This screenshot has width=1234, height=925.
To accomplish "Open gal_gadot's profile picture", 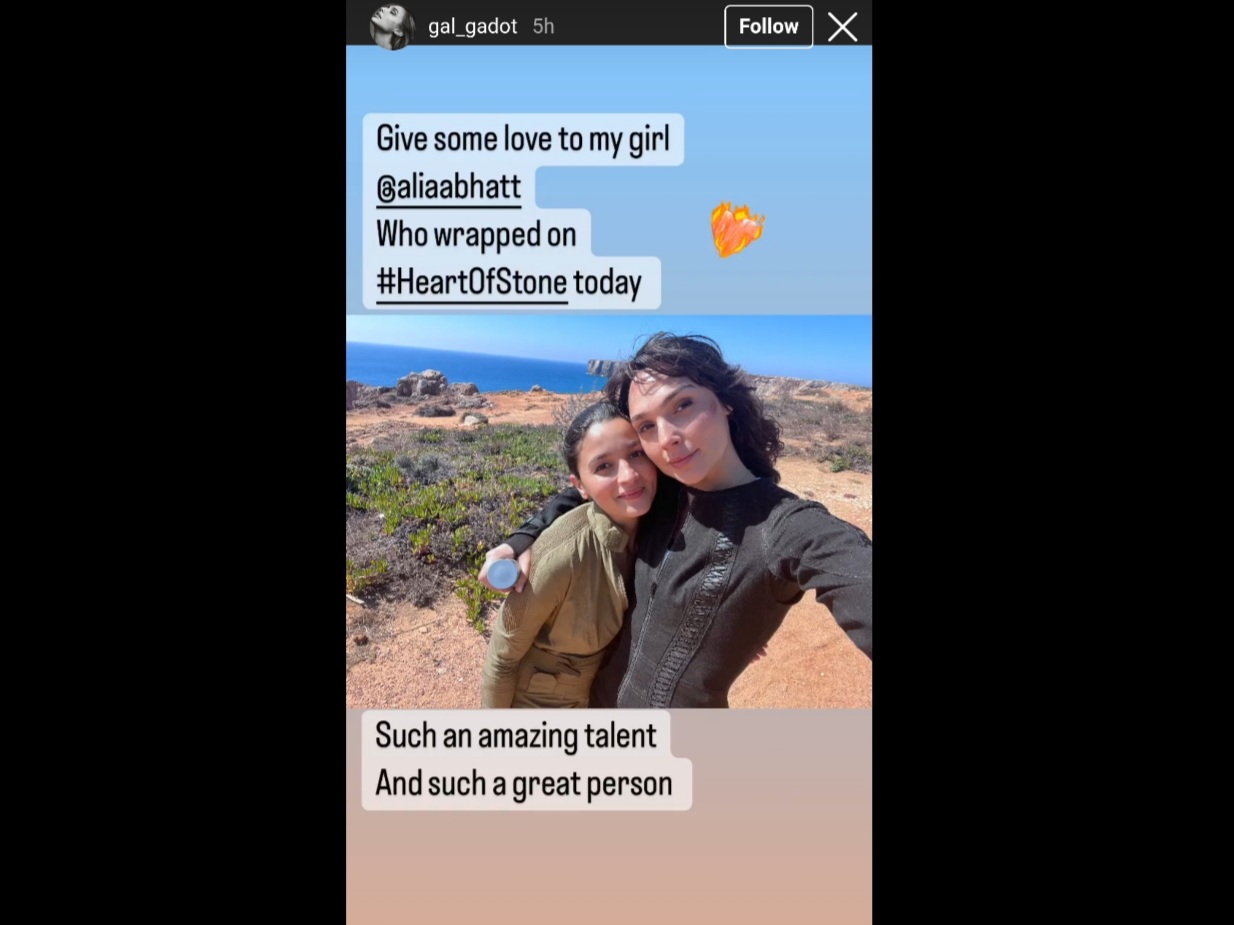I will pos(391,26).
